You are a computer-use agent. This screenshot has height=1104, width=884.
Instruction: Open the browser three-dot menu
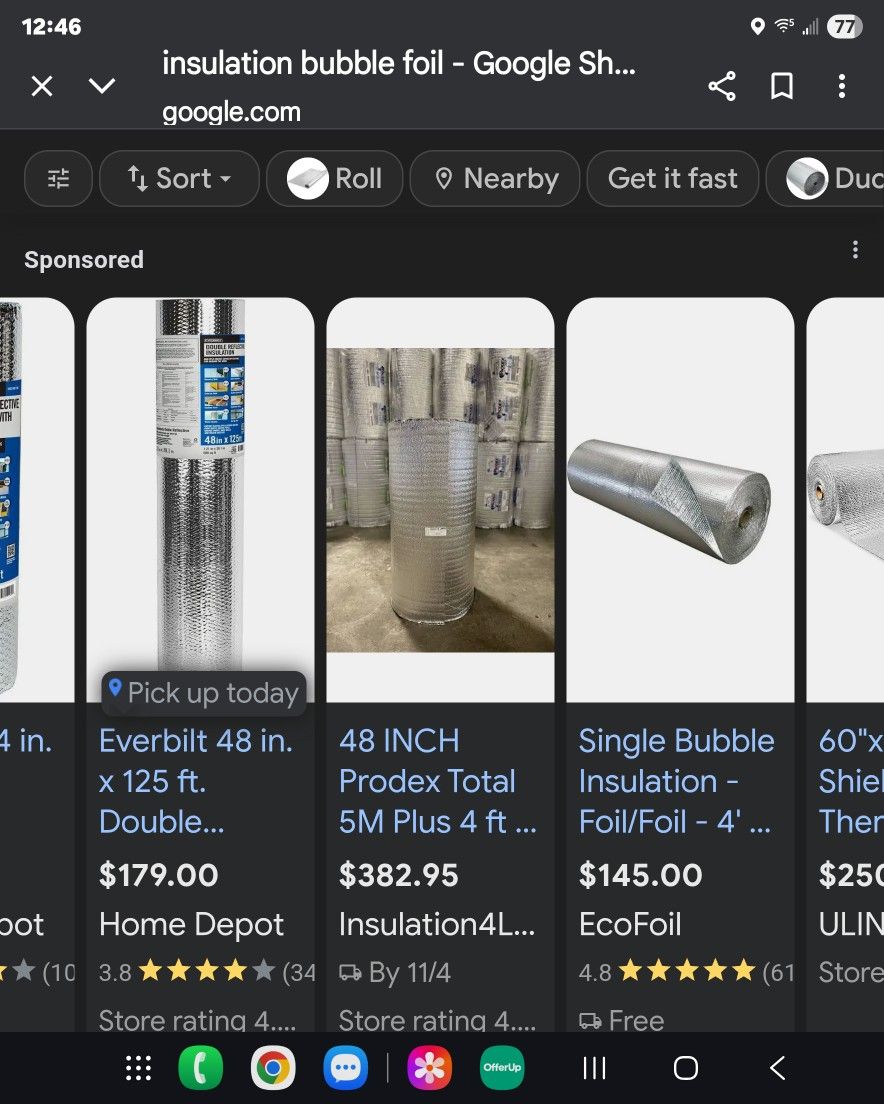point(842,86)
